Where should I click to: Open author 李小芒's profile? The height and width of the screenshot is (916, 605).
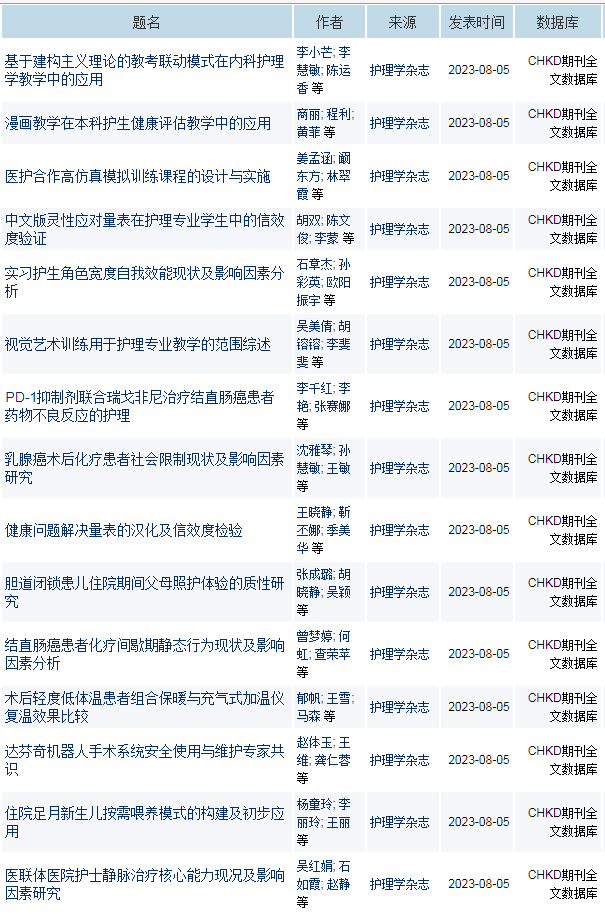click(x=314, y=52)
